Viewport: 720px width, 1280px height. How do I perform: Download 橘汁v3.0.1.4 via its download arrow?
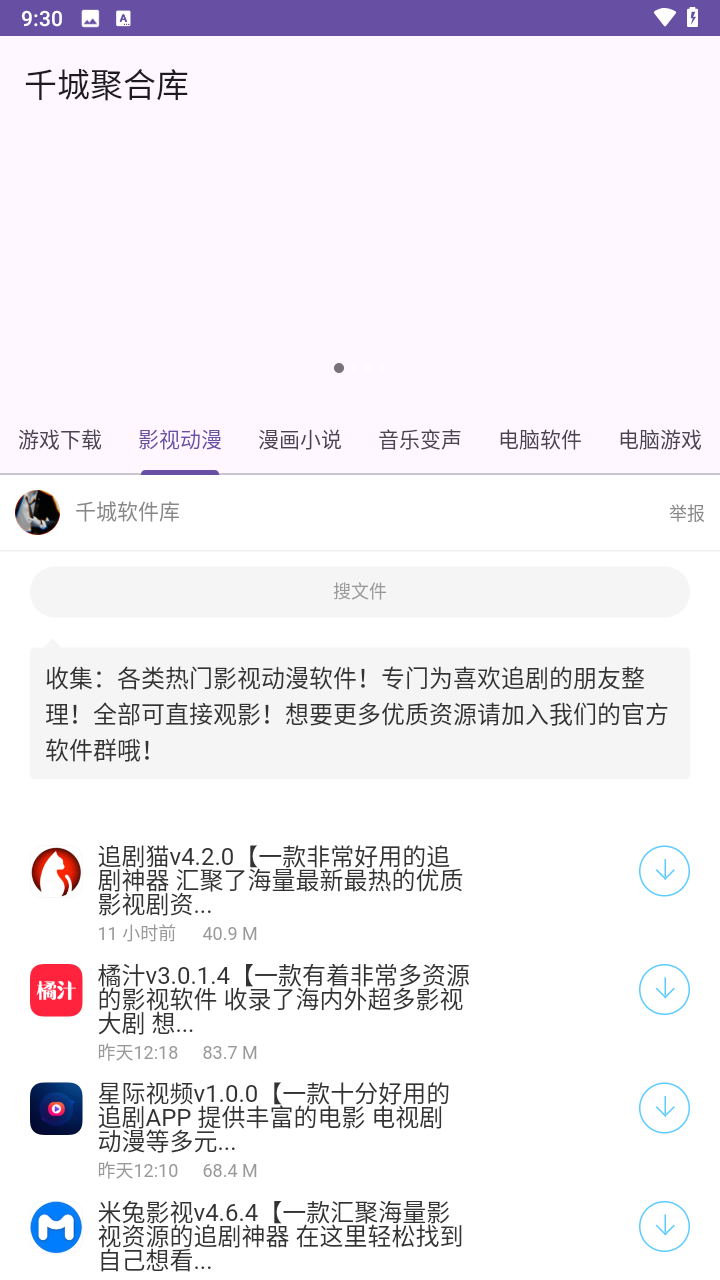click(664, 990)
